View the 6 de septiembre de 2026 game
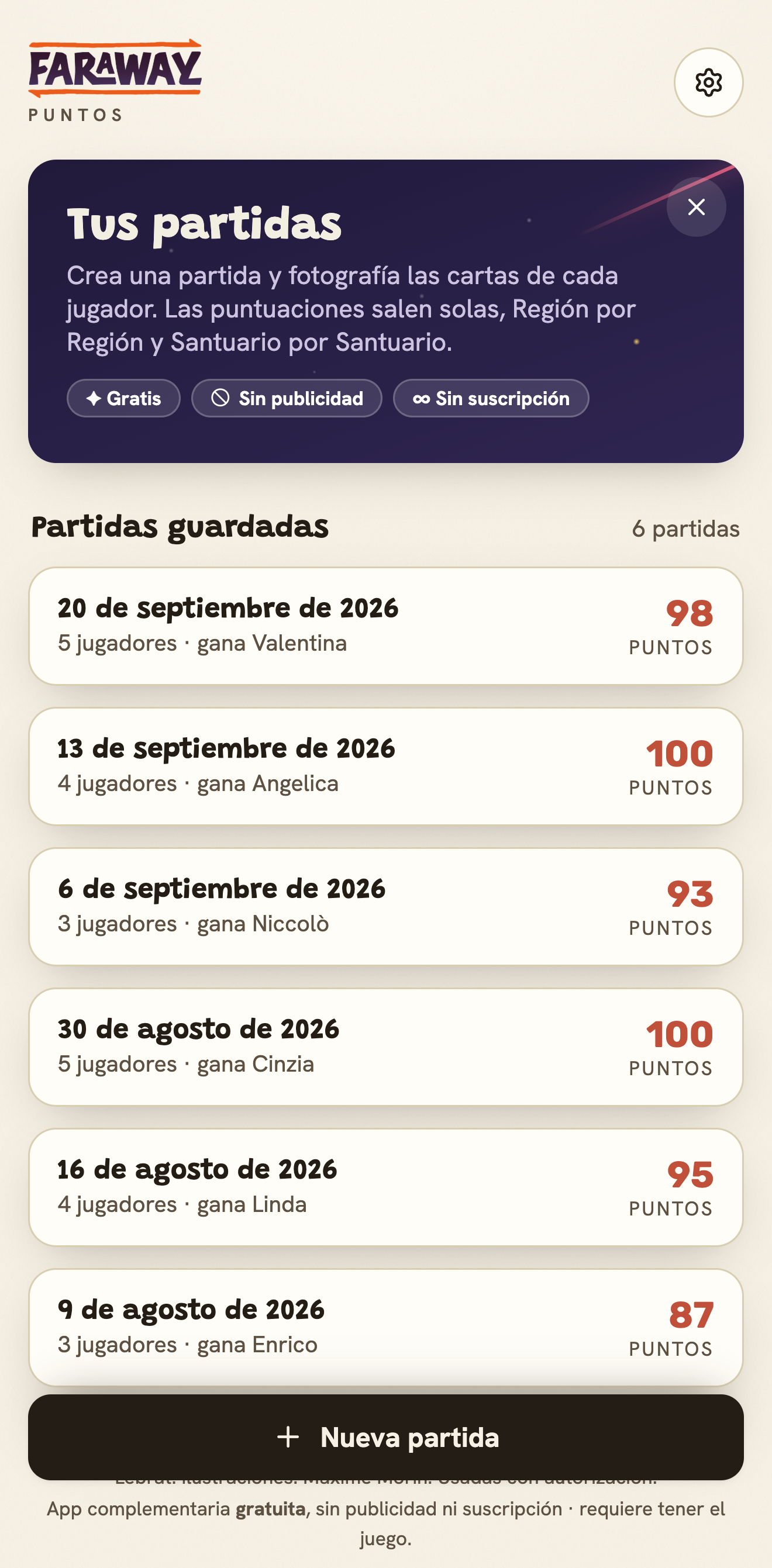The image size is (772, 1568). click(x=386, y=906)
